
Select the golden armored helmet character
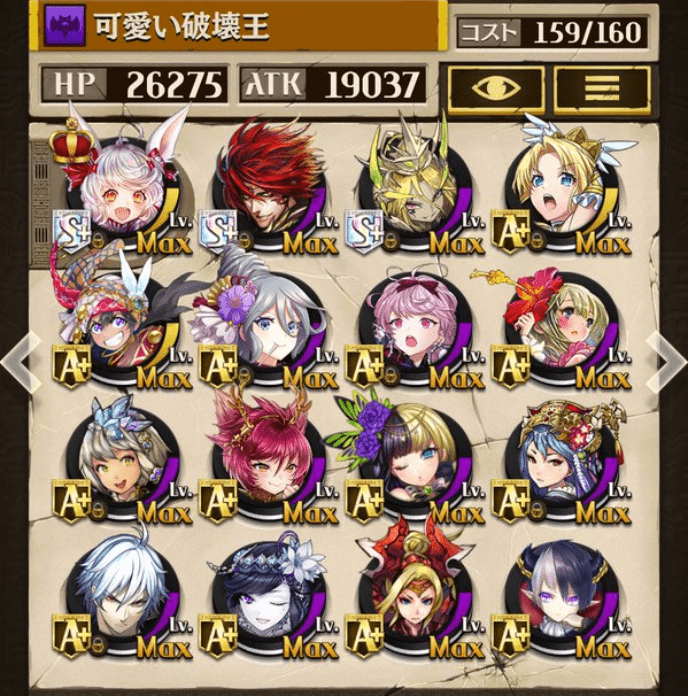[x=410, y=190]
